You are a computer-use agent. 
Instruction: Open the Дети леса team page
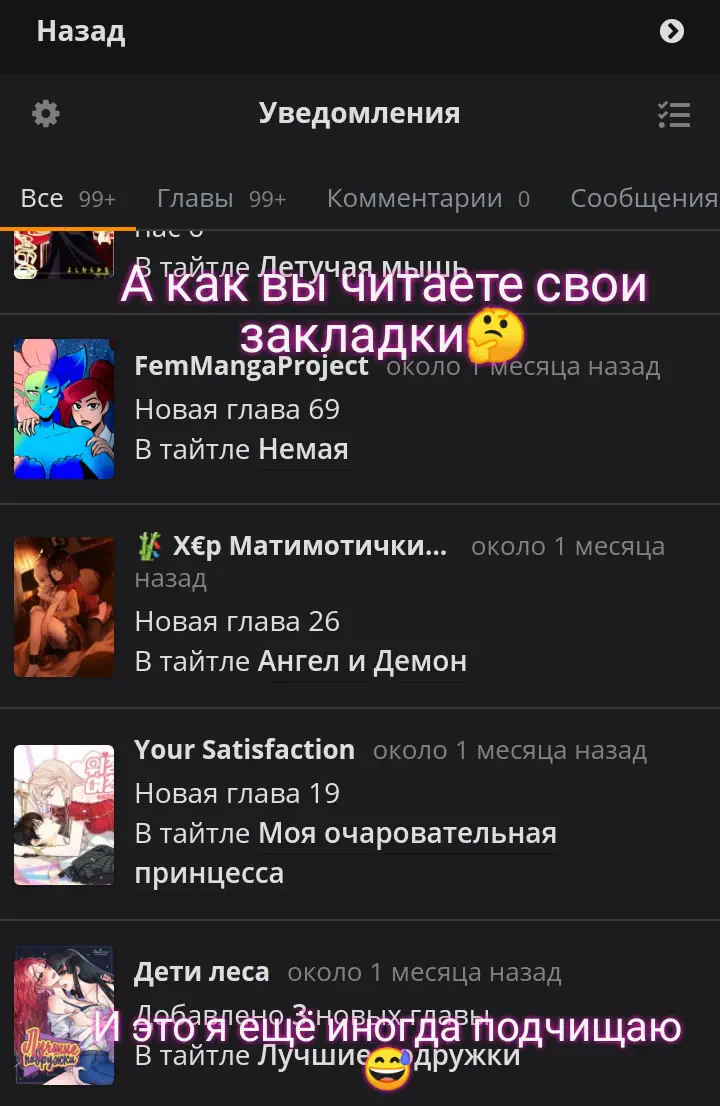tap(201, 971)
